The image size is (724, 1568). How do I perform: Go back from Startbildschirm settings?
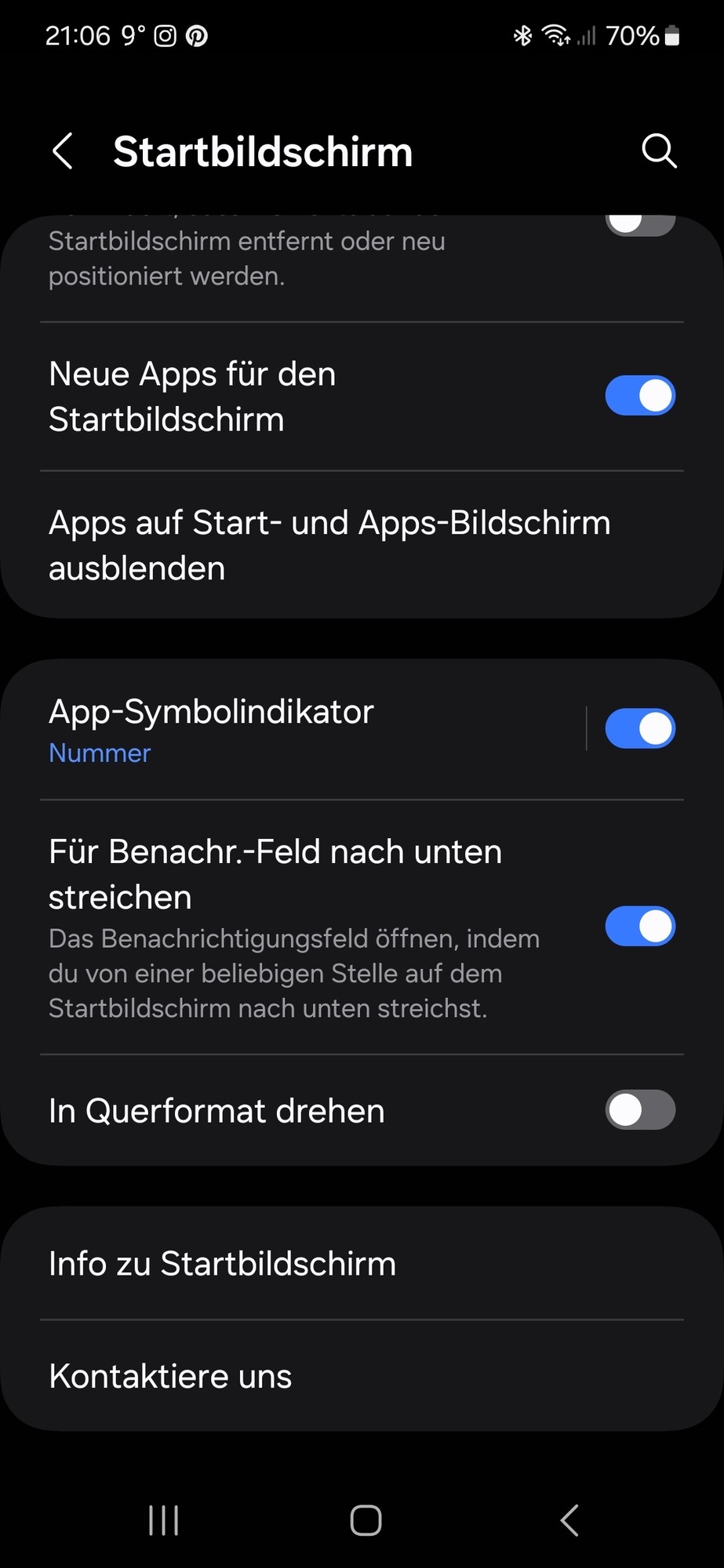click(x=63, y=151)
